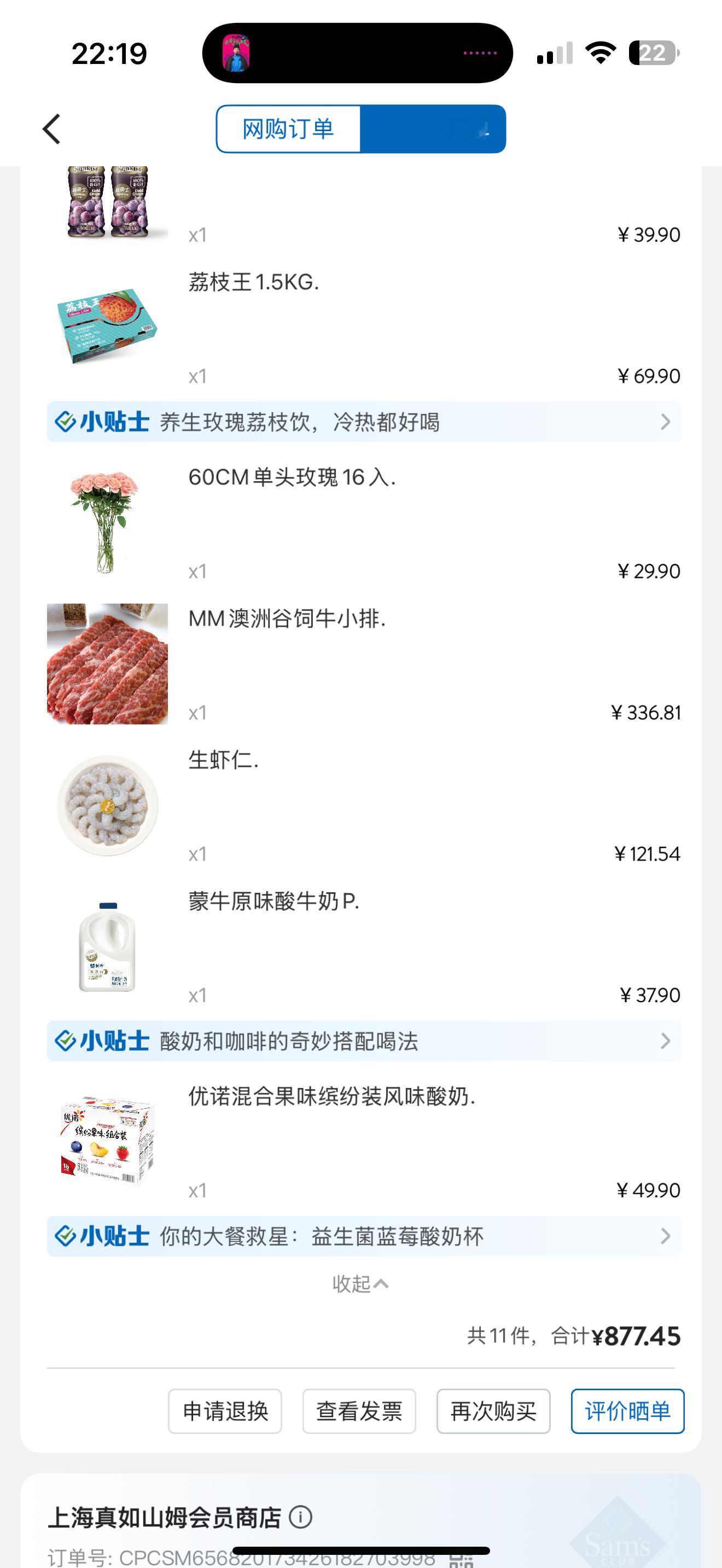Tap 再次购买 to reorder
Screen dimensions: 722x1568
pos(493,1411)
